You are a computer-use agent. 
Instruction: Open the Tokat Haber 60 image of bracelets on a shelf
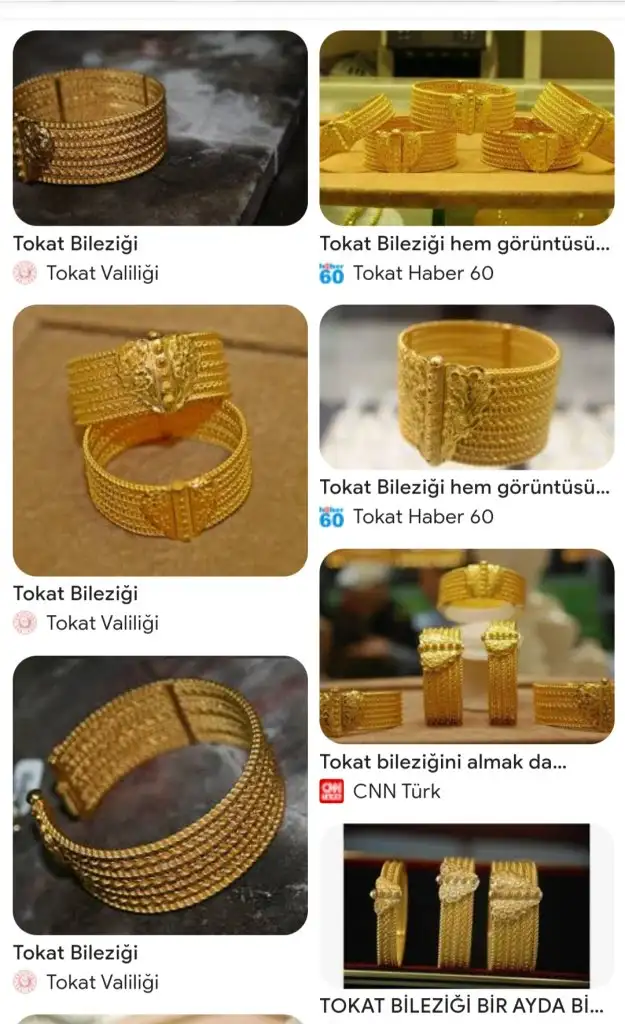coord(467,128)
